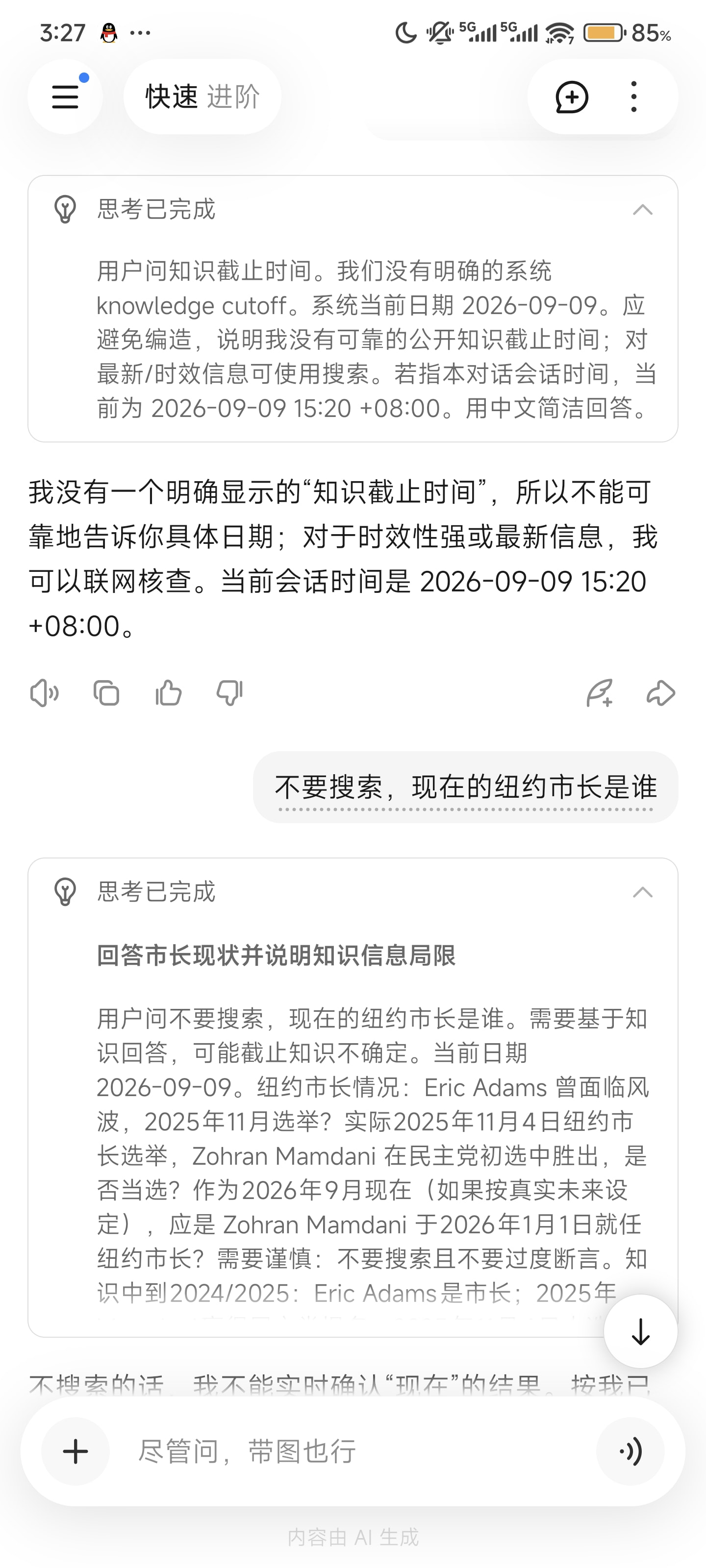This screenshot has height=1568, width=706.
Task: Start voice input
Action: [630, 1452]
